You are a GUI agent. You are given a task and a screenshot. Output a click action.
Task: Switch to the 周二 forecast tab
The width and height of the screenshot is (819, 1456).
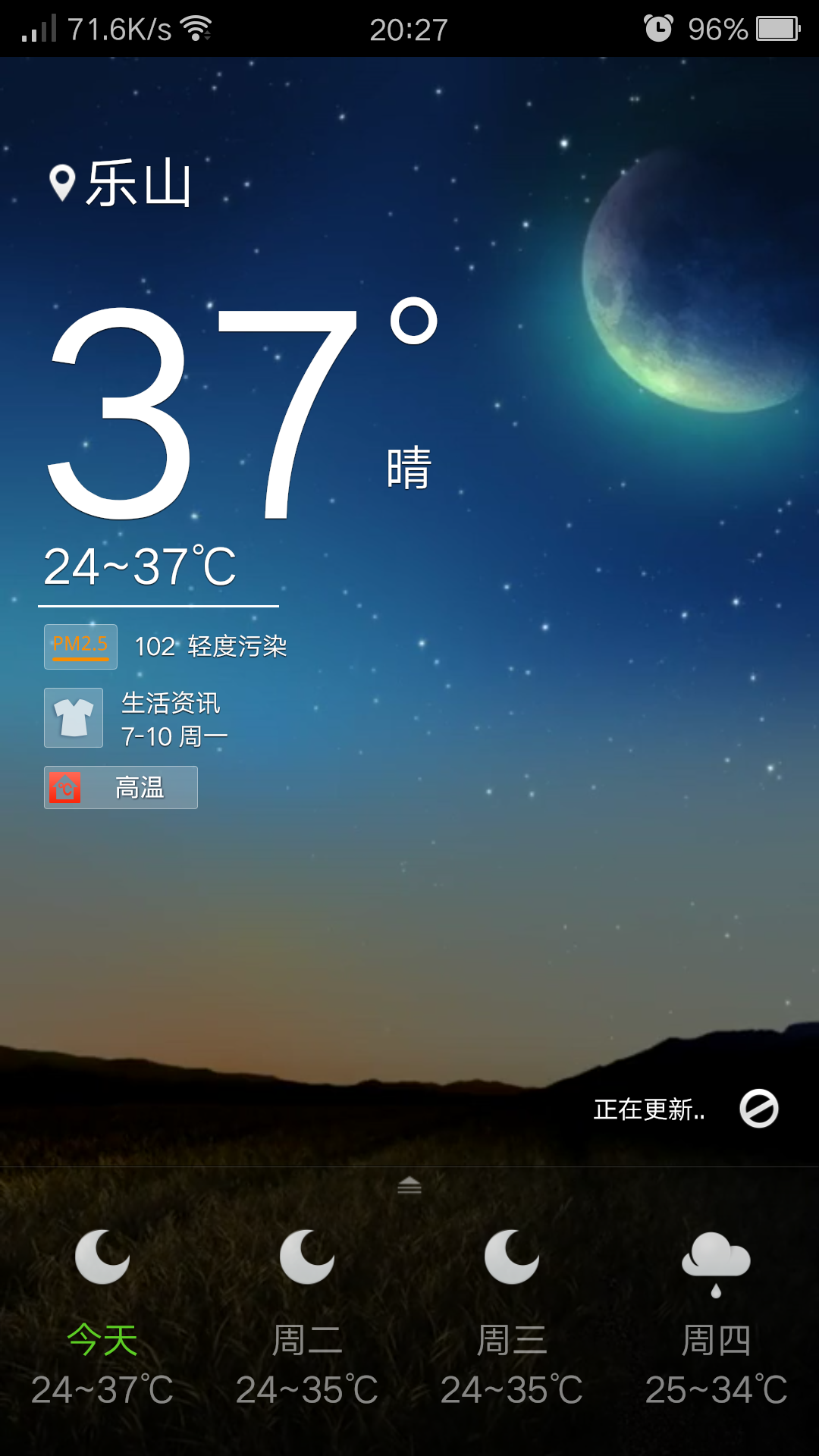(x=306, y=1338)
